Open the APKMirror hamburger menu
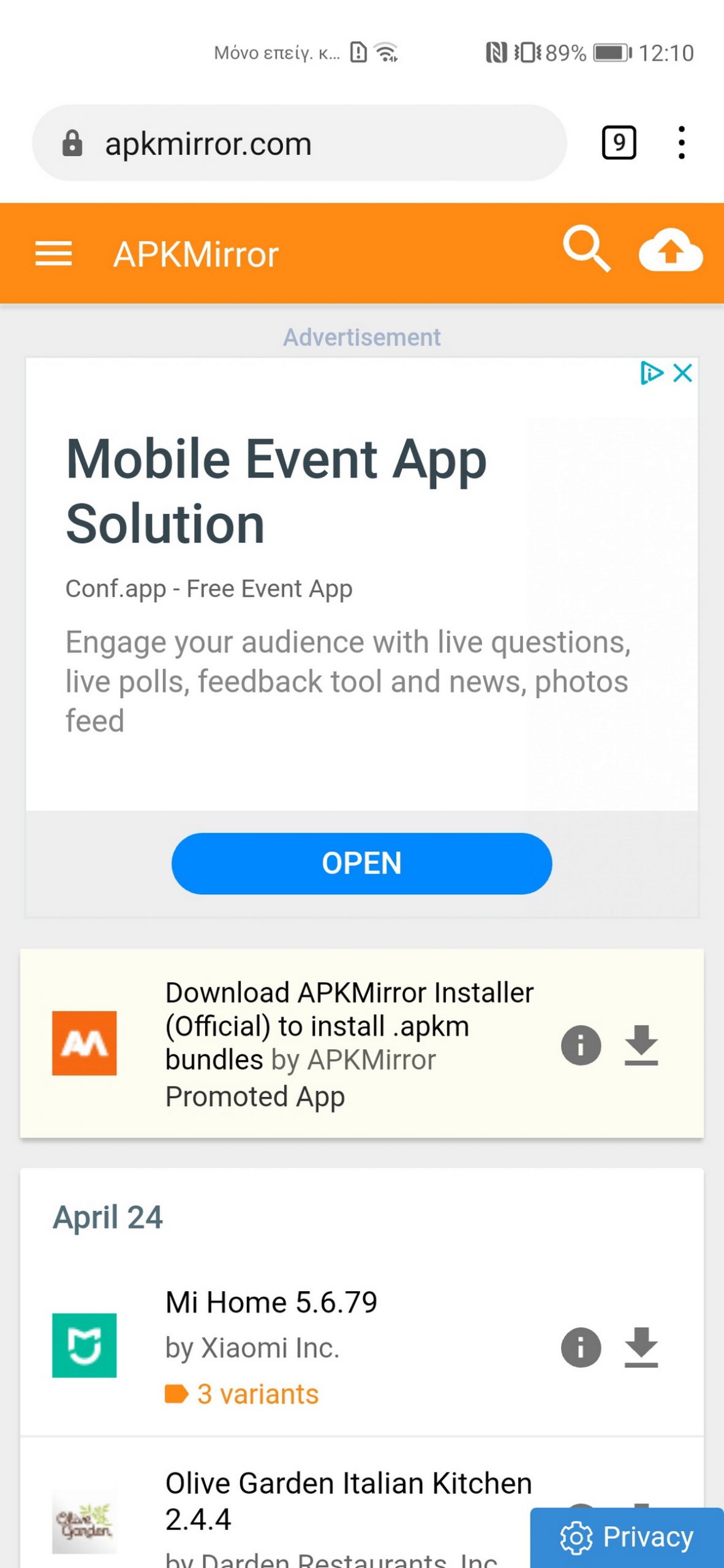724x1568 pixels. point(53,254)
